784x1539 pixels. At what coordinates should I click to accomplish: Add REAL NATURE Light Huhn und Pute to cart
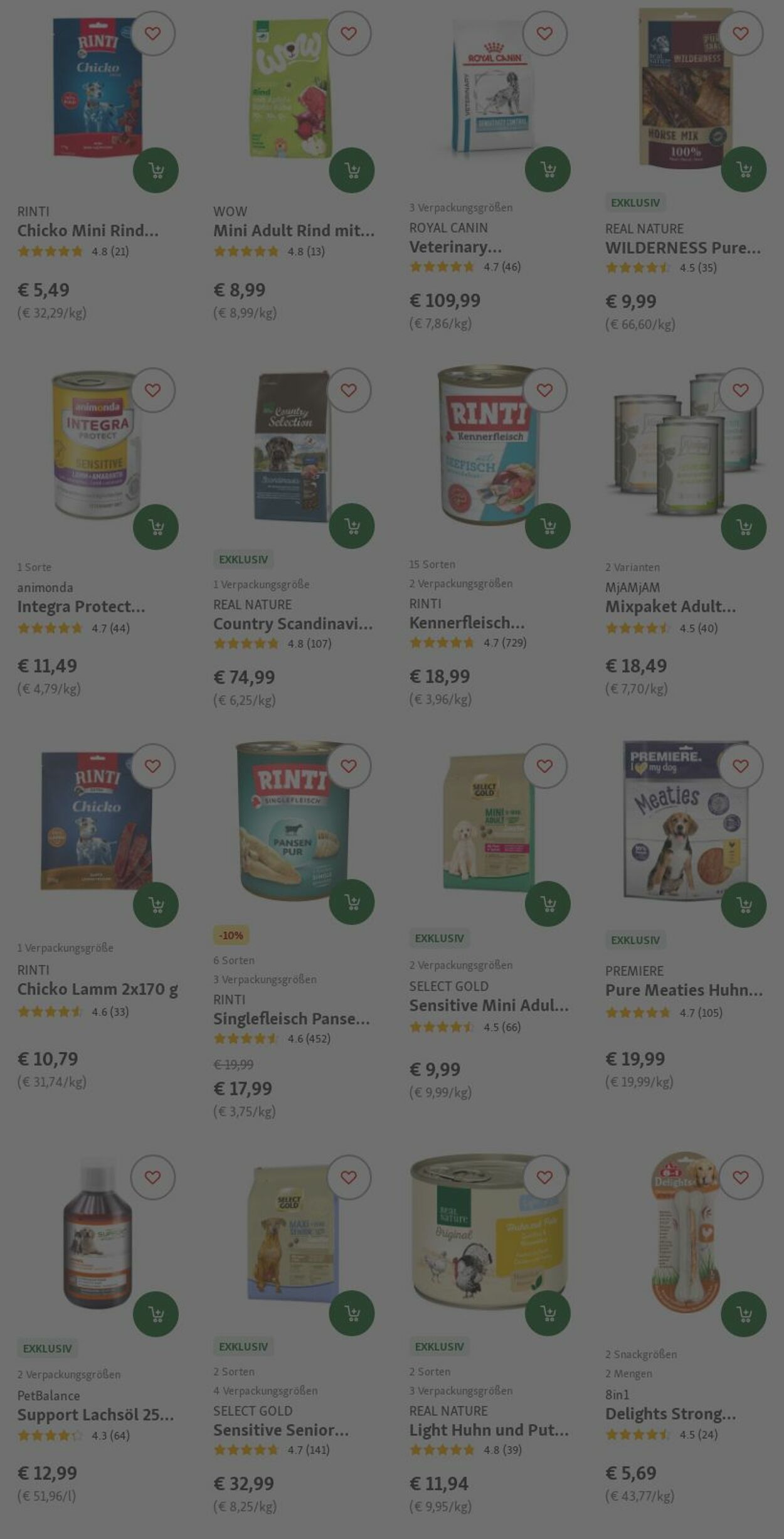[548, 1313]
